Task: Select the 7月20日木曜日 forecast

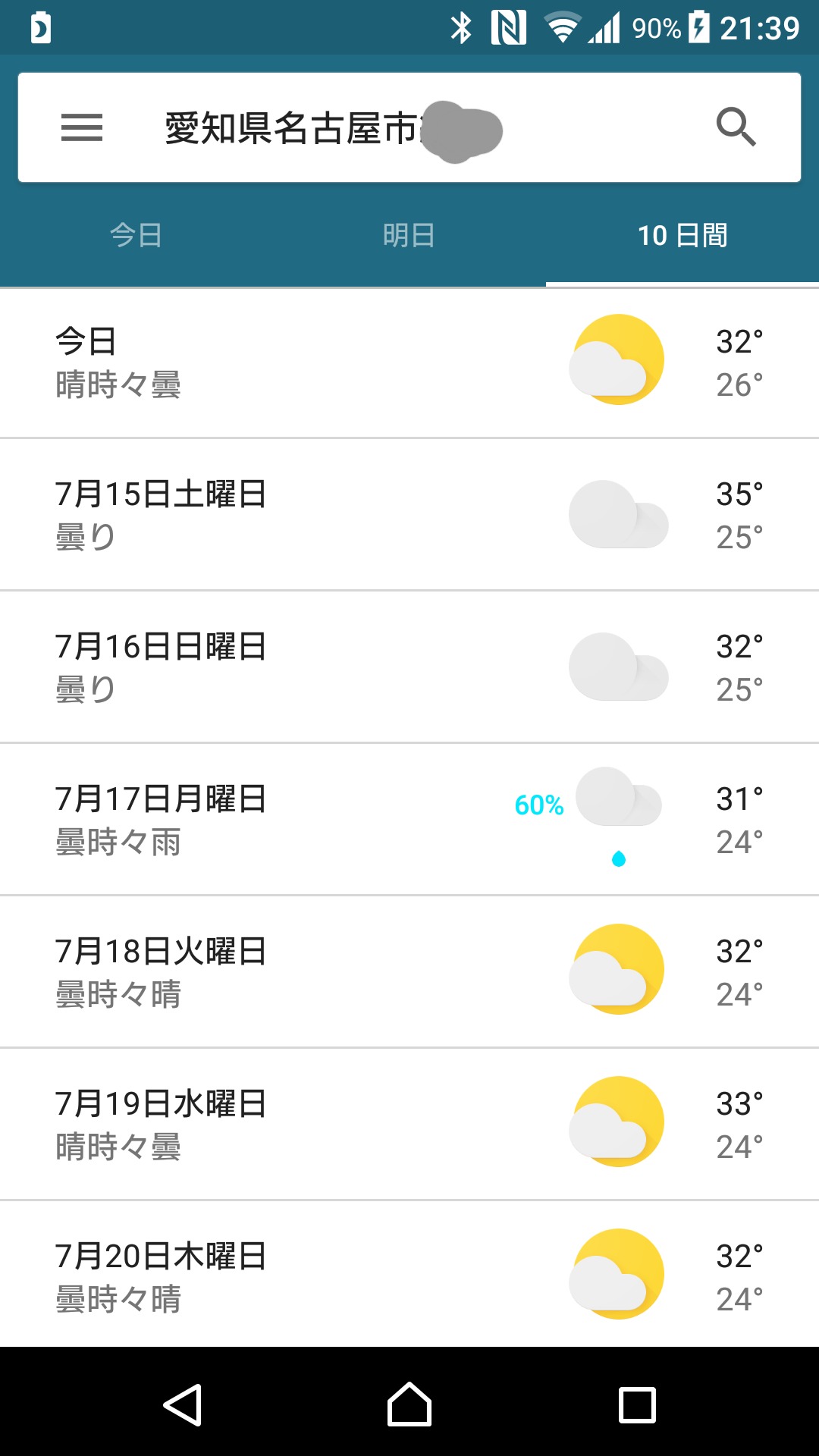Action: [409, 1276]
